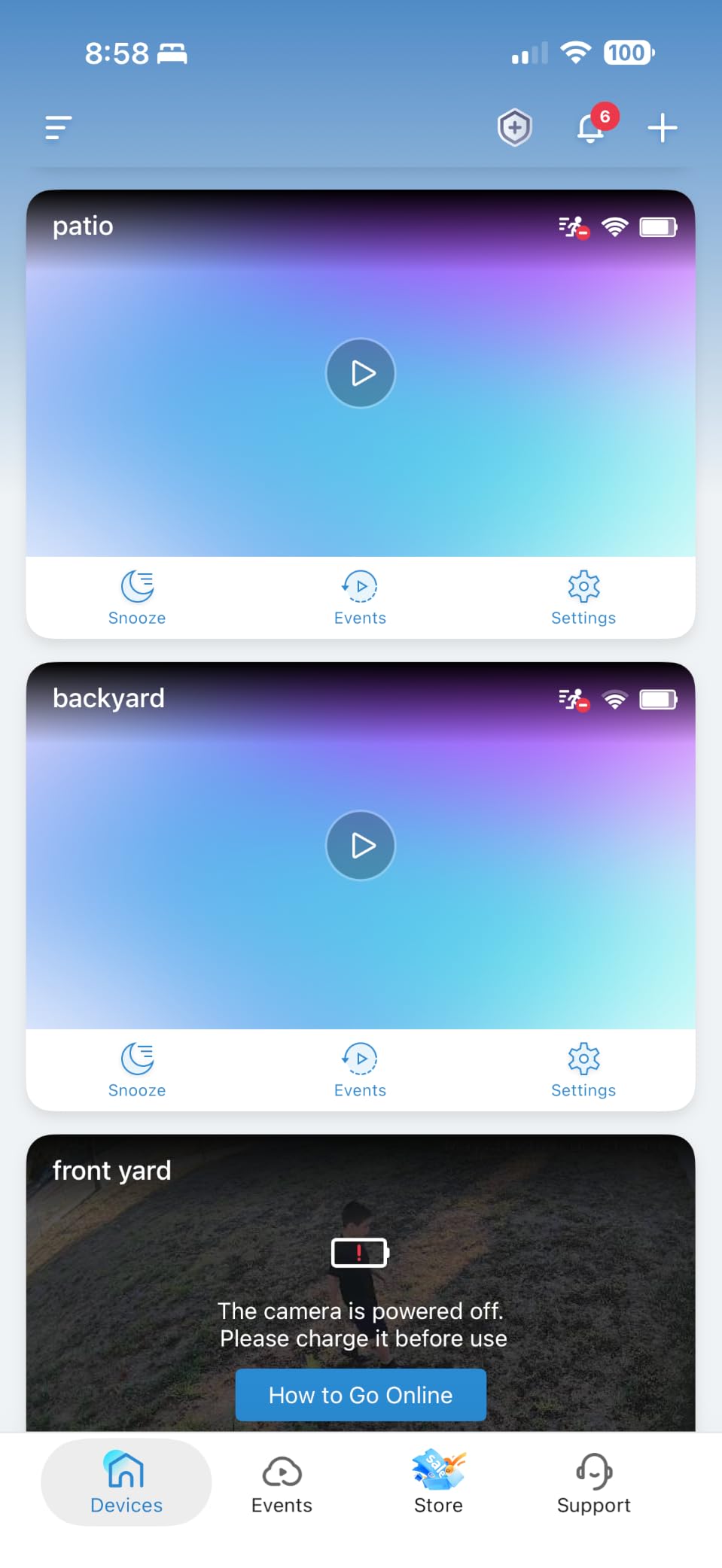Play the patio camera live view
Image resolution: width=722 pixels, height=1568 pixels.
[361, 373]
